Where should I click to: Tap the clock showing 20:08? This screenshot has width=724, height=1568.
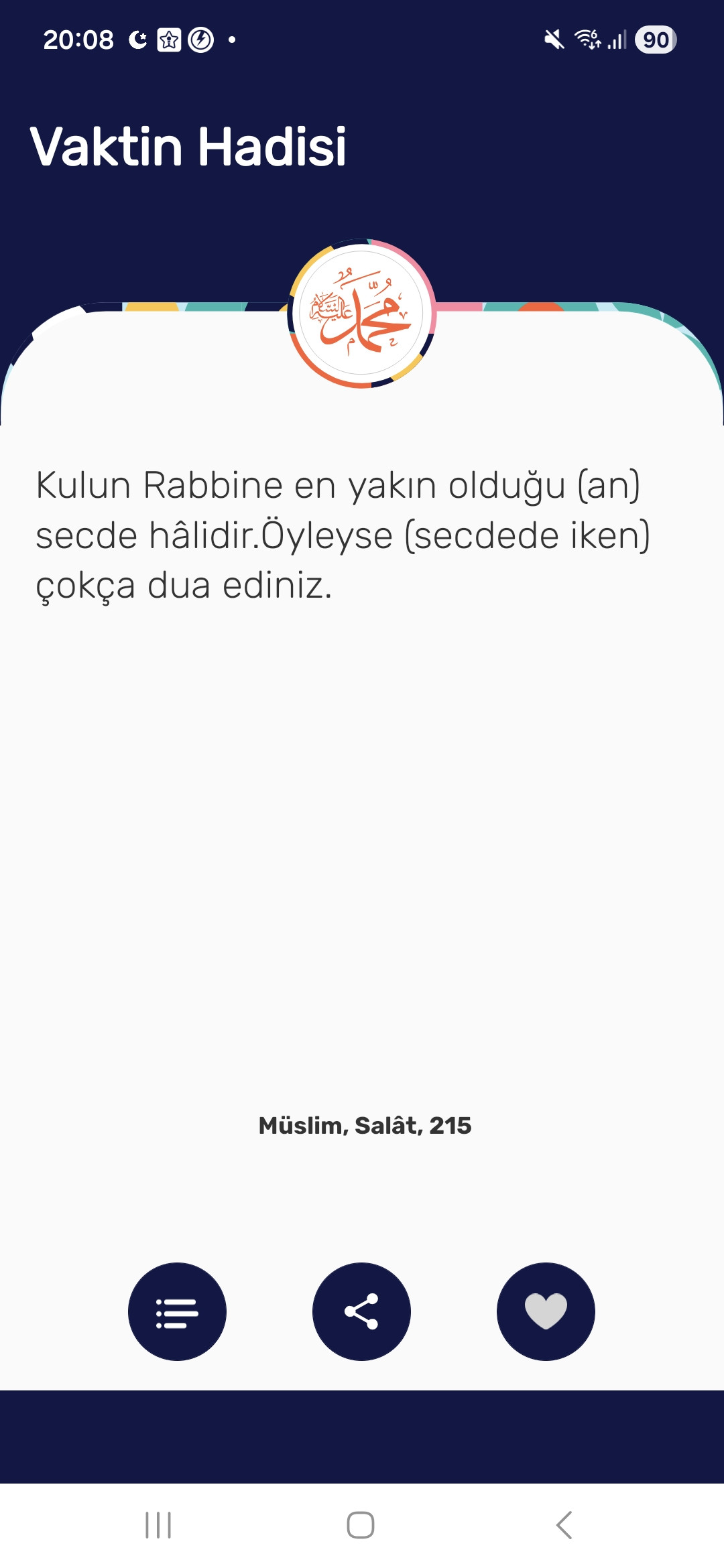(x=77, y=40)
